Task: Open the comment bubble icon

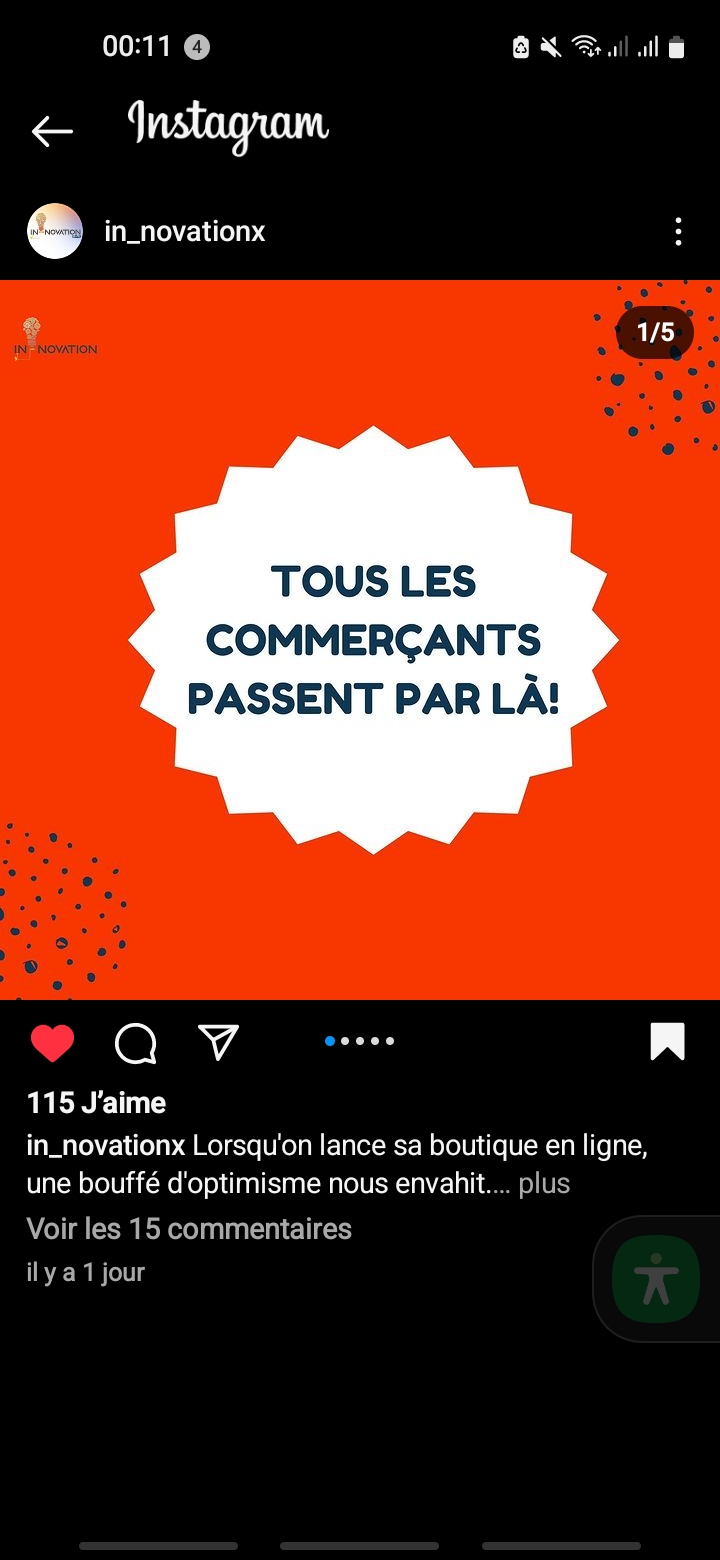Action: [135, 1043]
